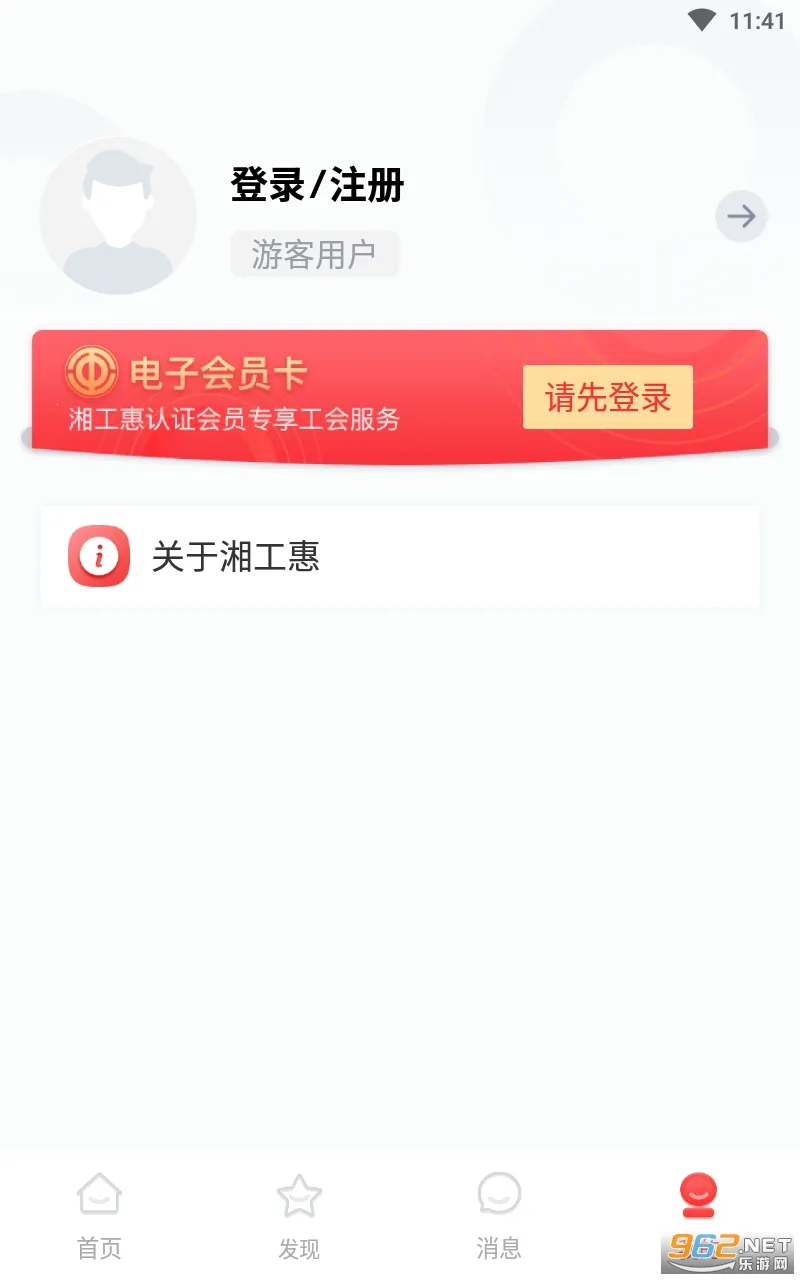Click the guest avatar placeholder image
This screenshot has width=800, height=1280.
coord(117,216)
